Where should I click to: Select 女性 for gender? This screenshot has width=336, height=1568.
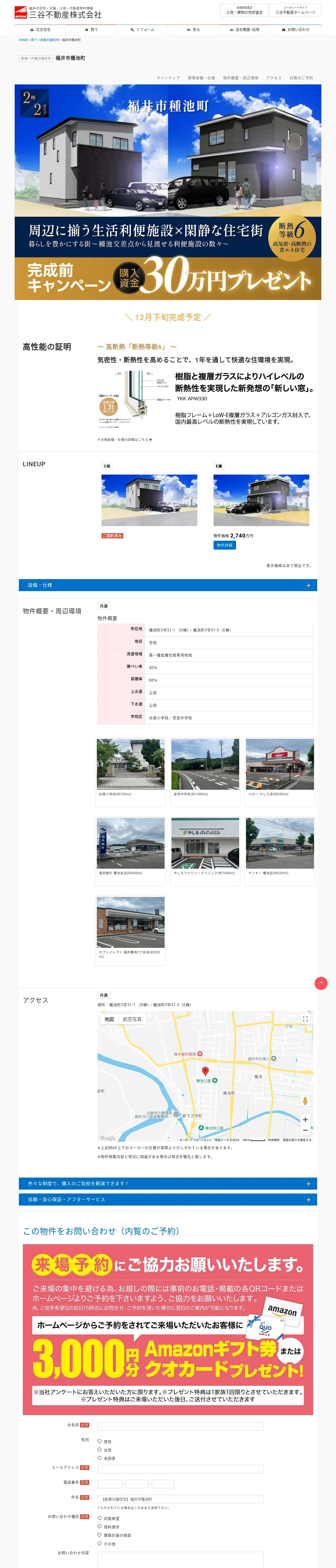pyautogui.click(x=99, y=1450)
